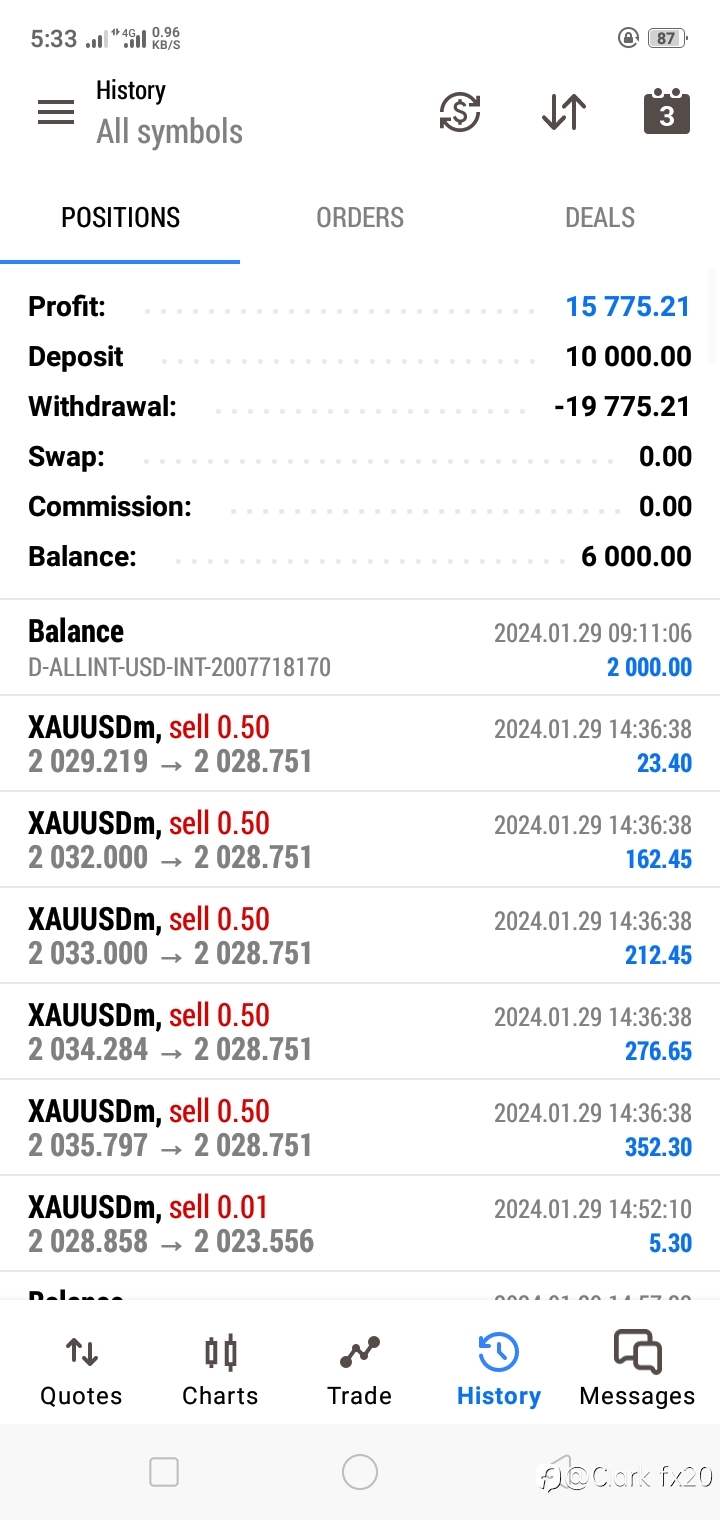
Task: Select the POSITIONS tab
Action: [x=120, y=218]
